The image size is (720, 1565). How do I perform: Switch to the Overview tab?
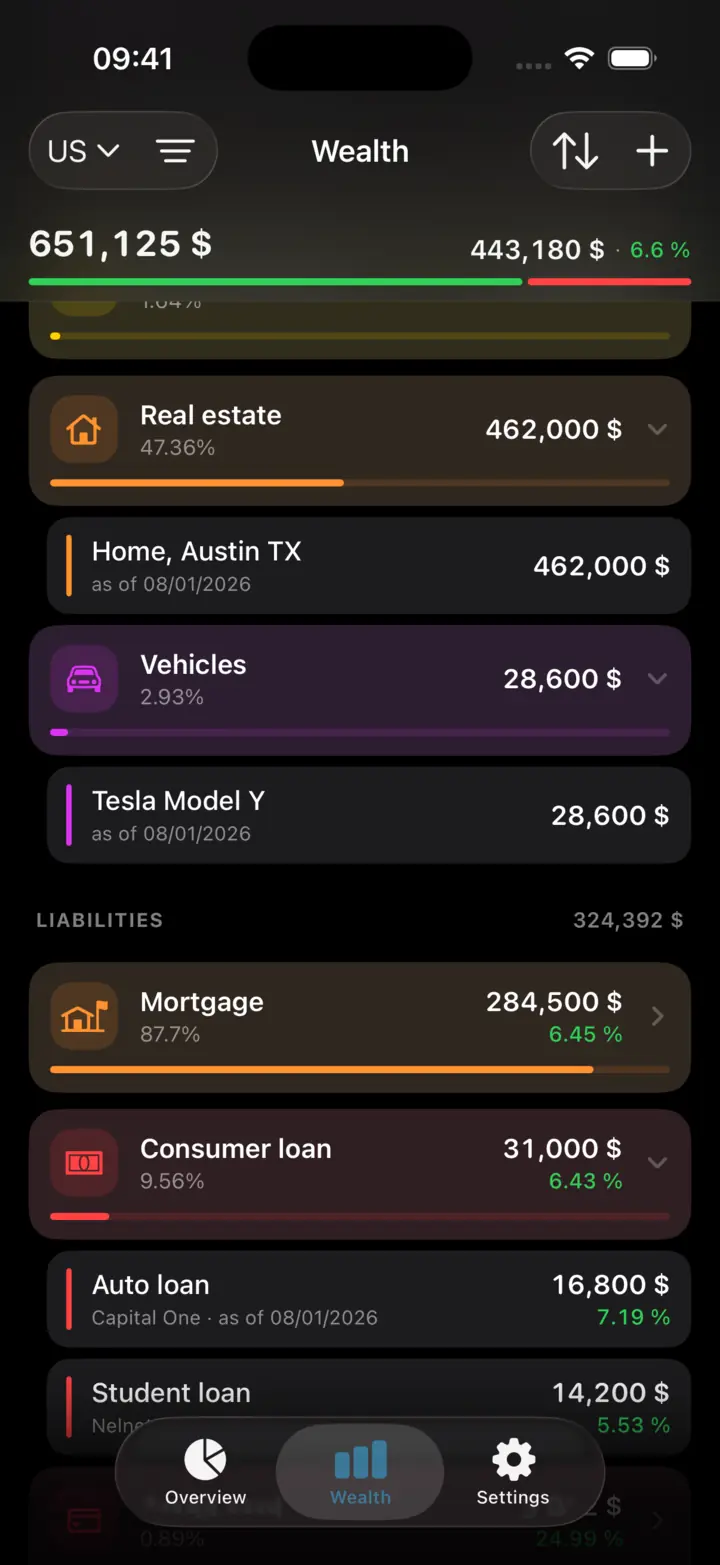pos(205,1472)
